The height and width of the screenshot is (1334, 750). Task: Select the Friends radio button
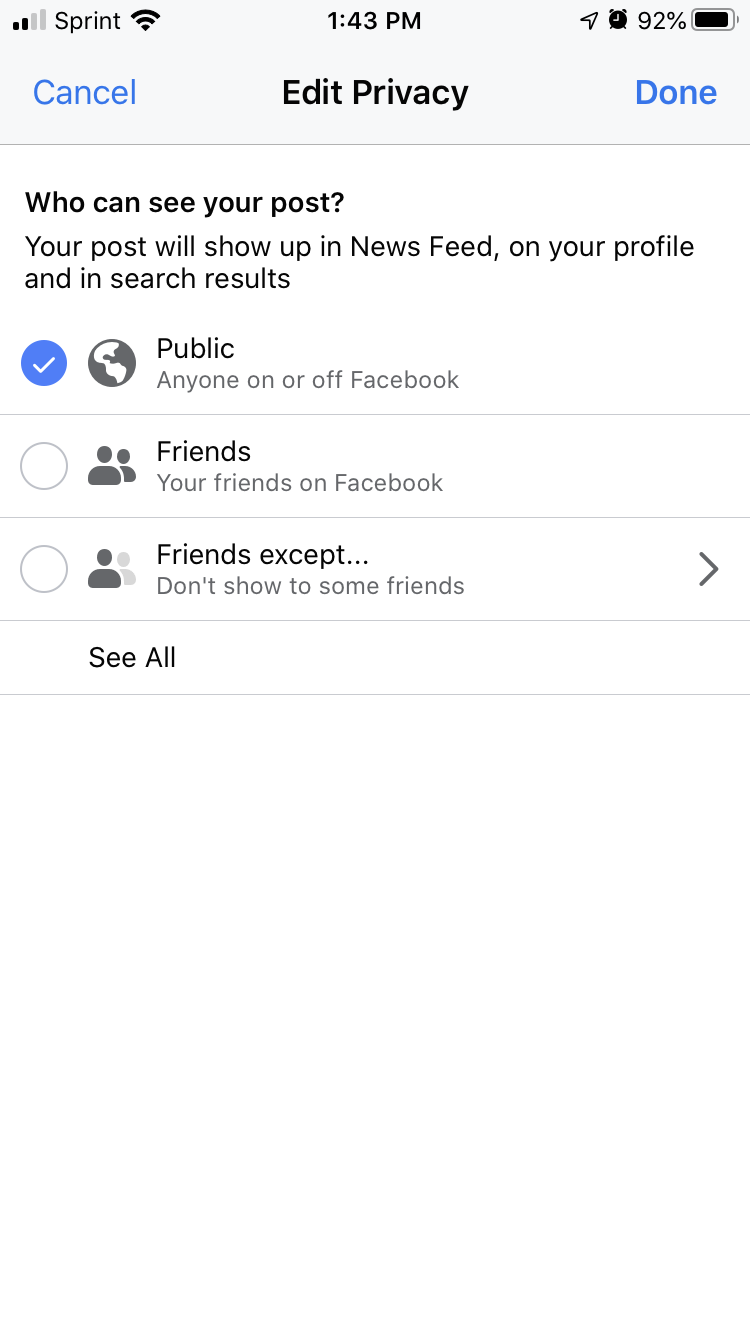[44, 466]
